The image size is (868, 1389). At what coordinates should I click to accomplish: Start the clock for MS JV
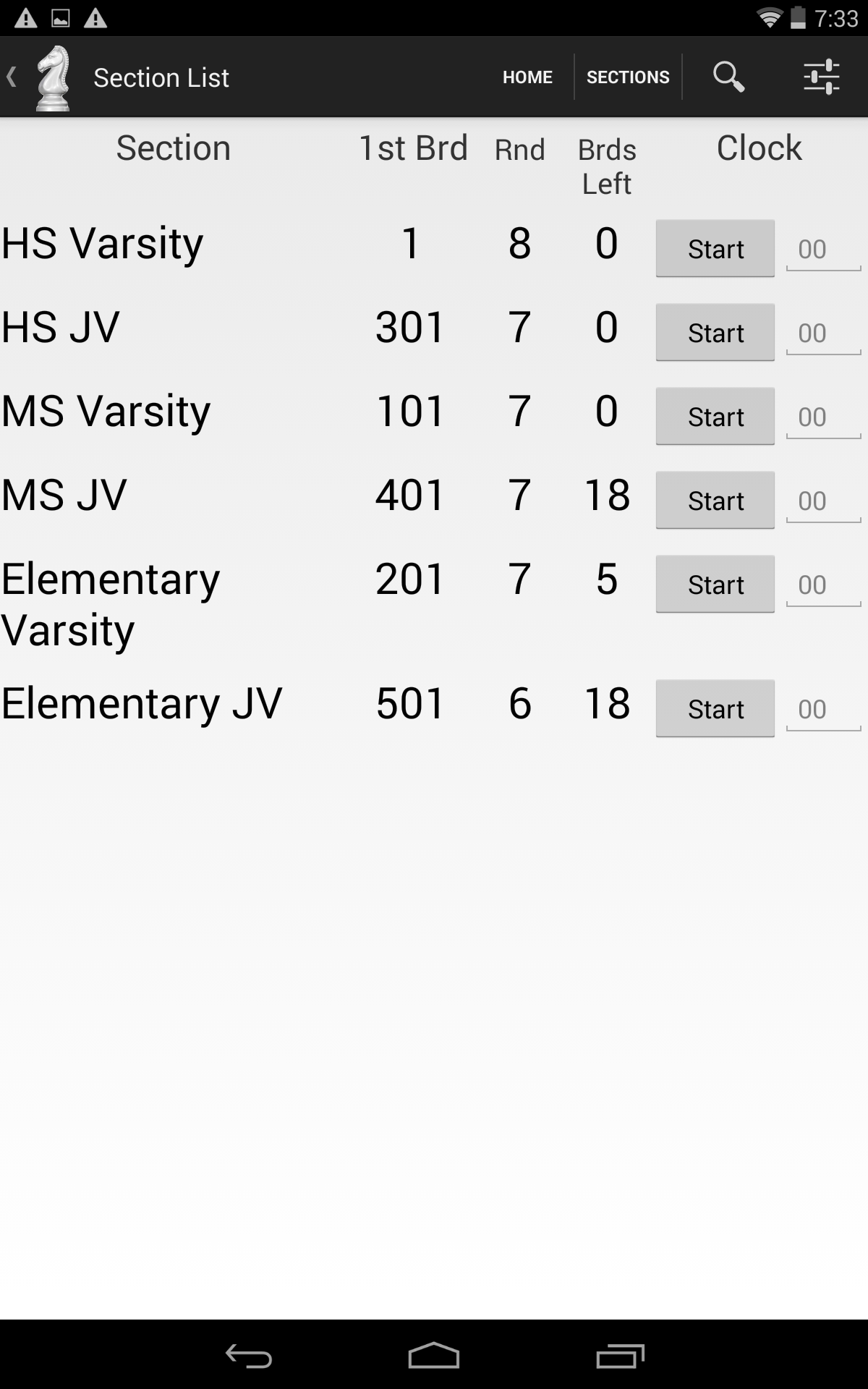pos(715,500)
